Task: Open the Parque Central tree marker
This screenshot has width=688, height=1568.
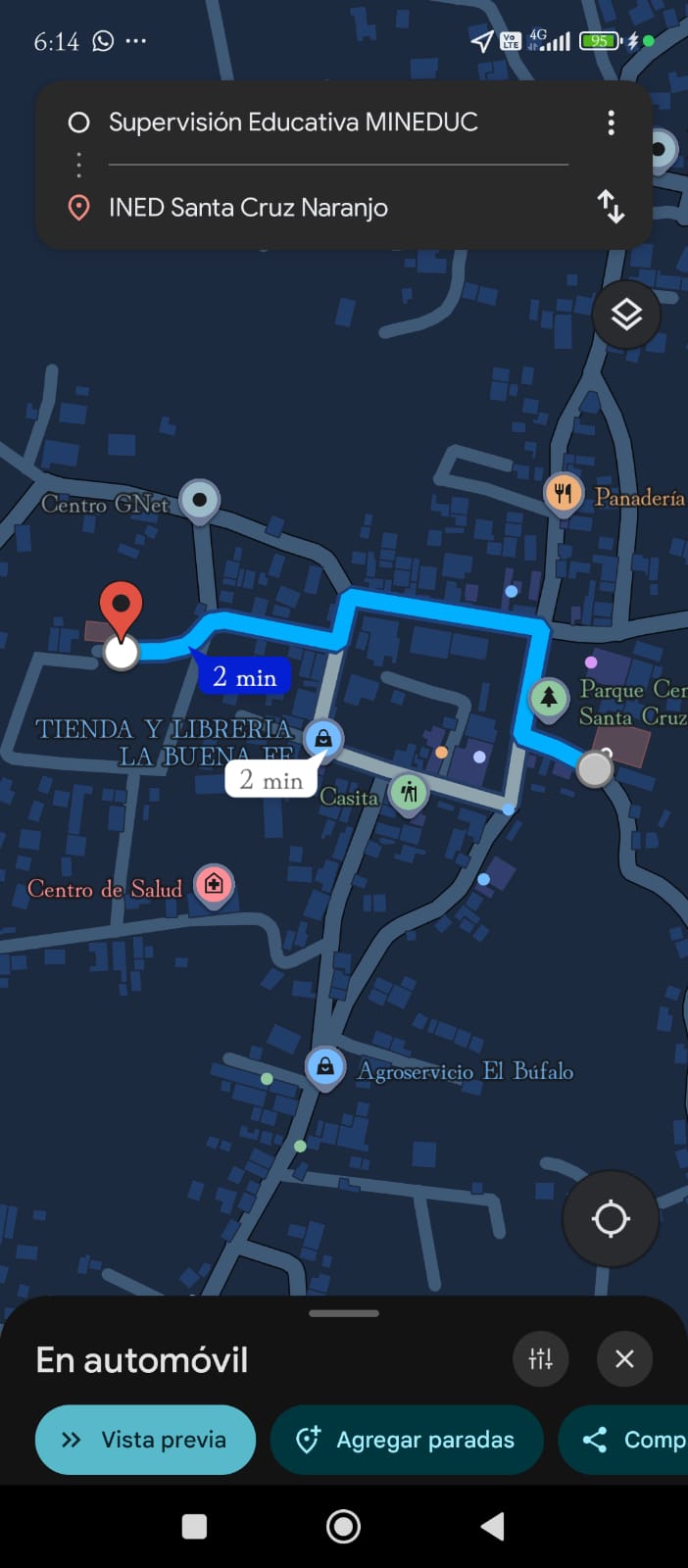Action: (x=549, y=697)
